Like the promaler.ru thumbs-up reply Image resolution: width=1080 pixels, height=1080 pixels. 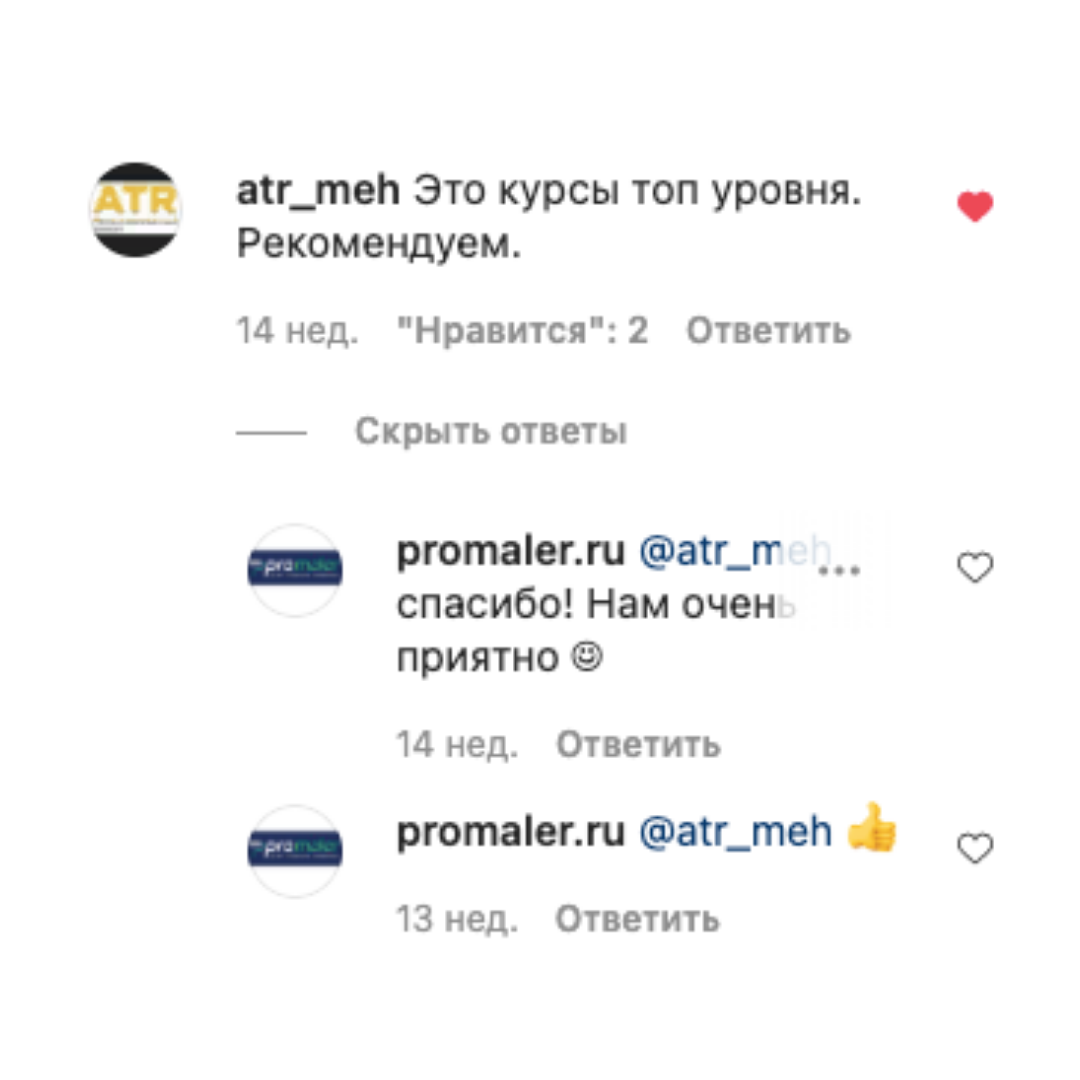click(x=975, y=850)
